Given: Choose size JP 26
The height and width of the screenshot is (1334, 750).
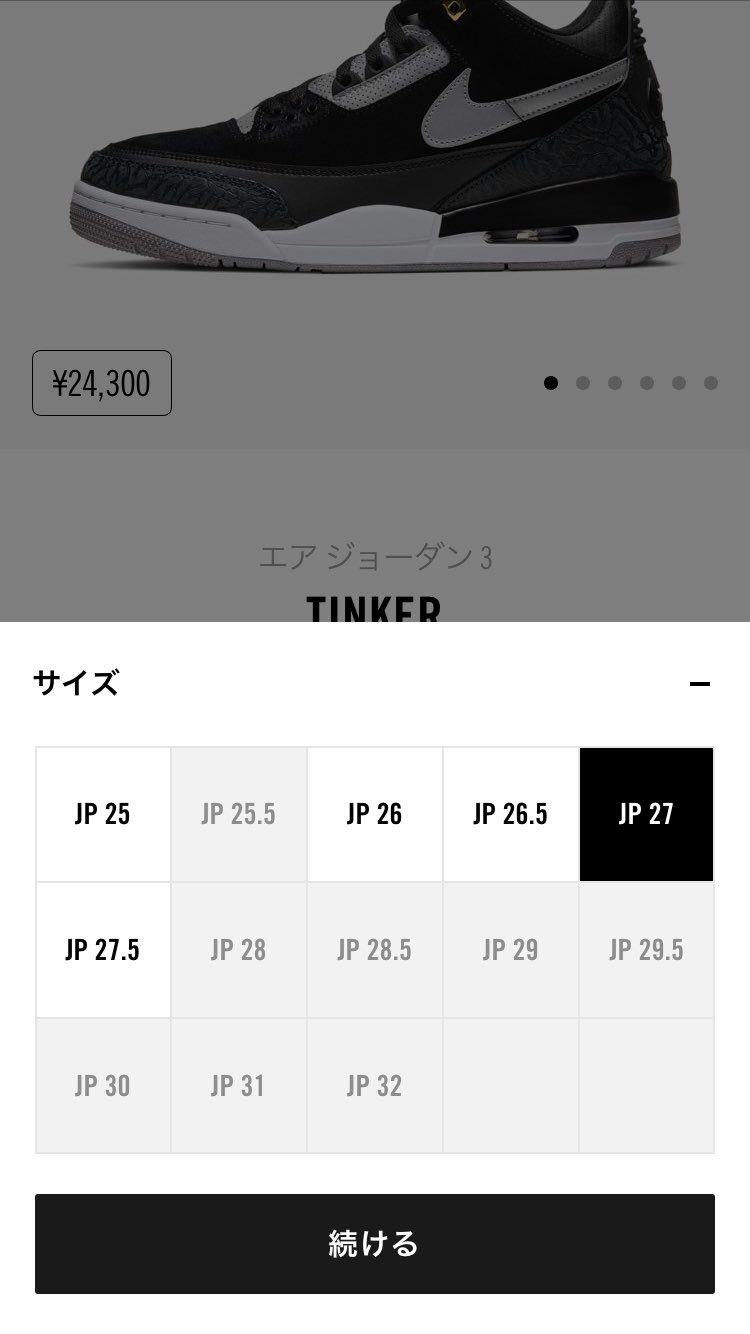Looking at the screenshot, I should coord(375,814).
